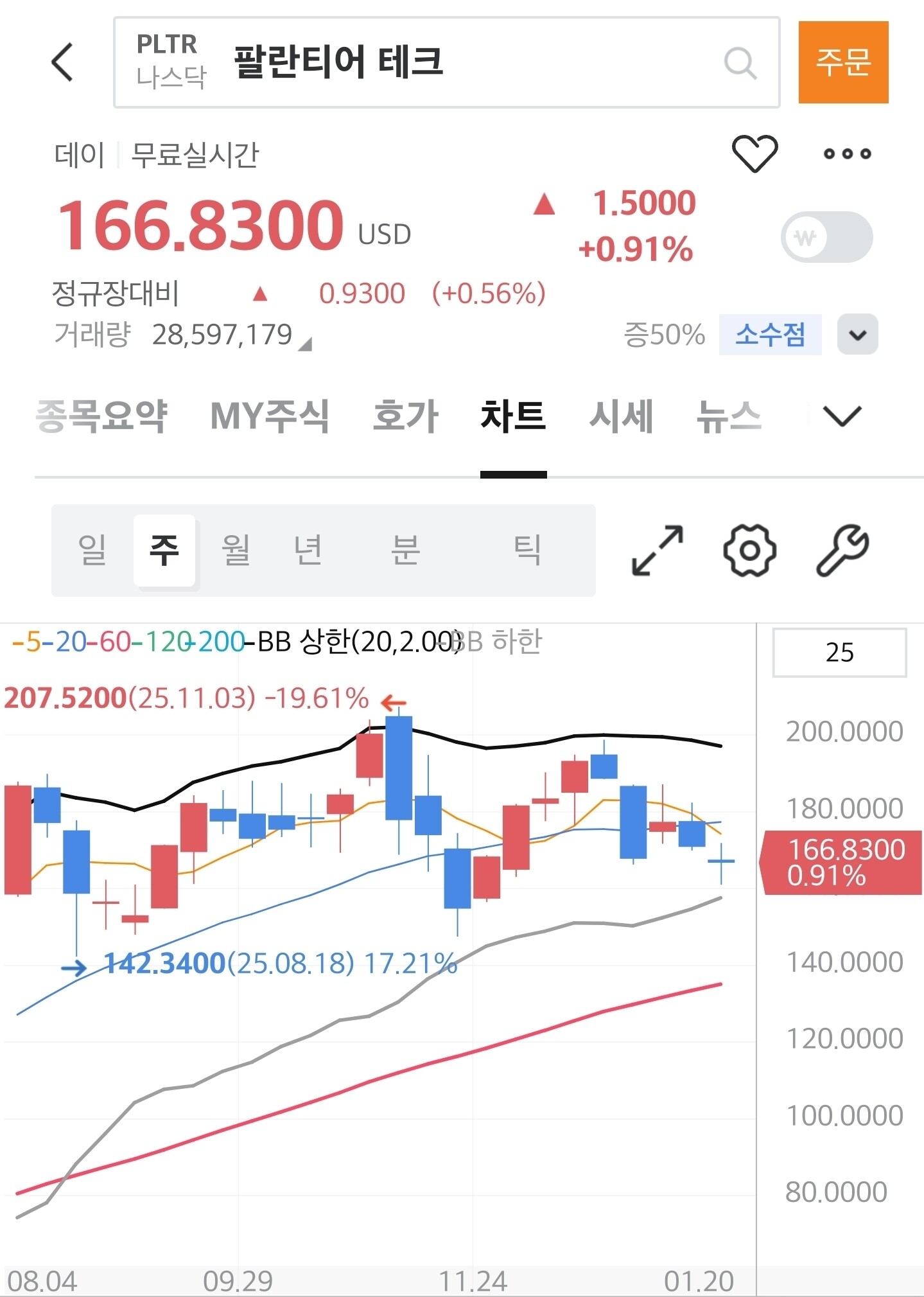Select the 분 minute chart period
The height and width of the screenshot is (1297, 924).
click(x=406, y=550)
